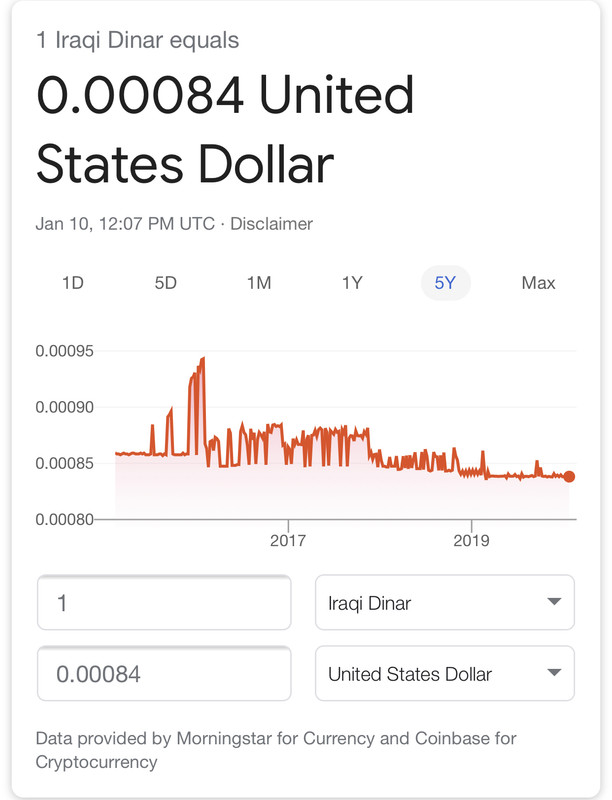Screen dimensions: 612x800
Task: Open the Disclaimer link
Action: click(x=271, y=224)
